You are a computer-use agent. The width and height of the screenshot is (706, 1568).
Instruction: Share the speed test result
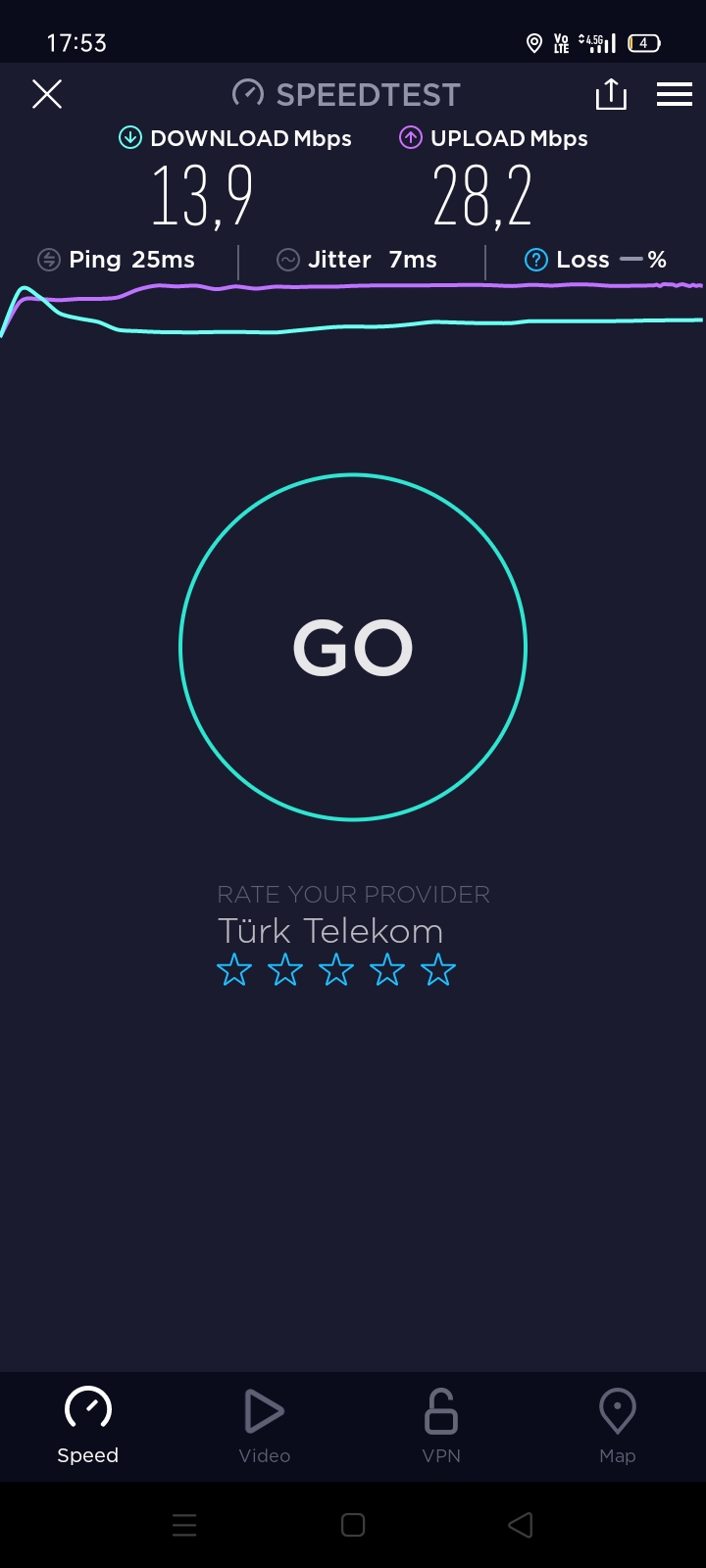(611, 94)
